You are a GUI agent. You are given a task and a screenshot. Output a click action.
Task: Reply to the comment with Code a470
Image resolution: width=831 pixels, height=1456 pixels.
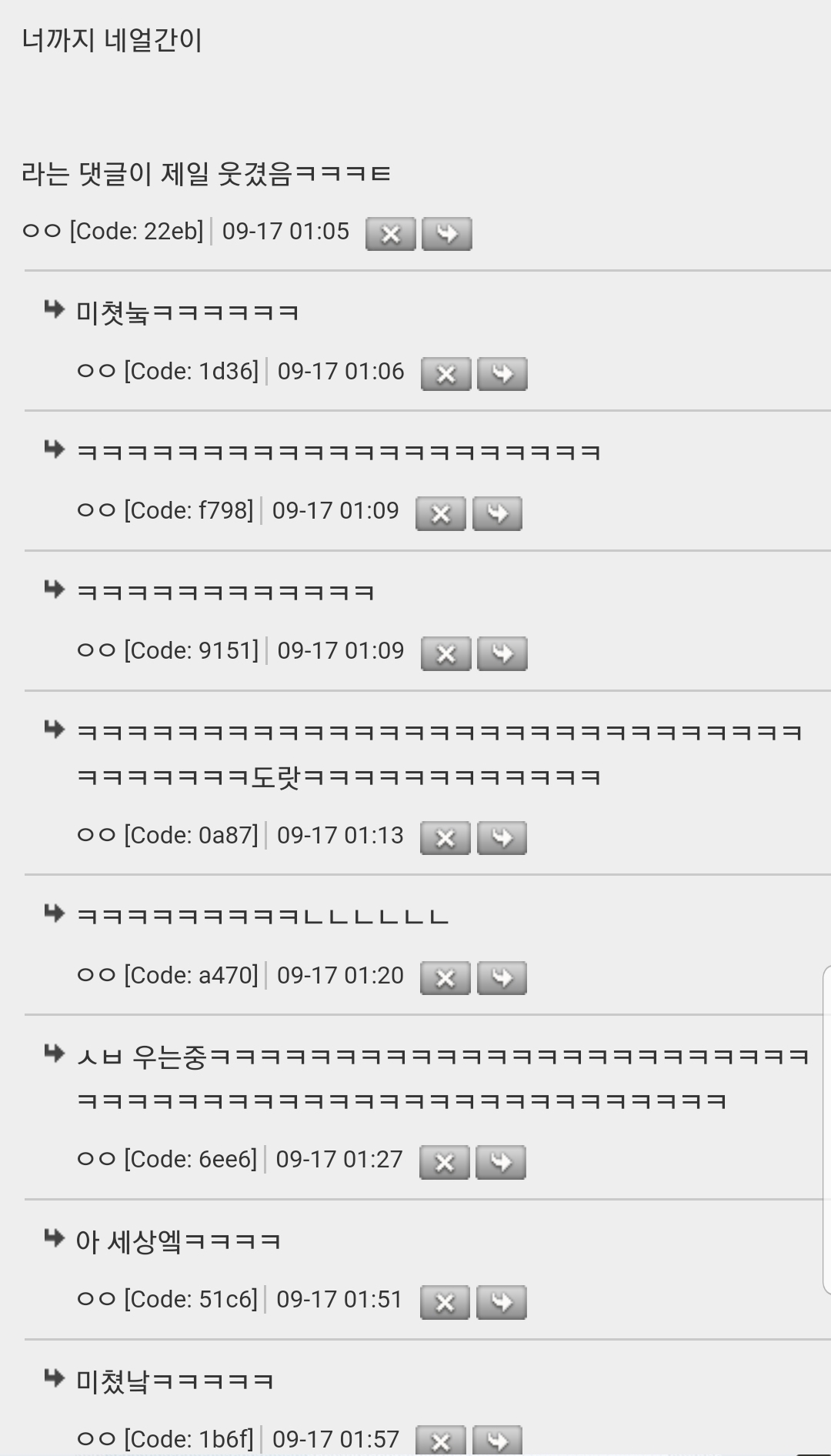click(502, 978)
